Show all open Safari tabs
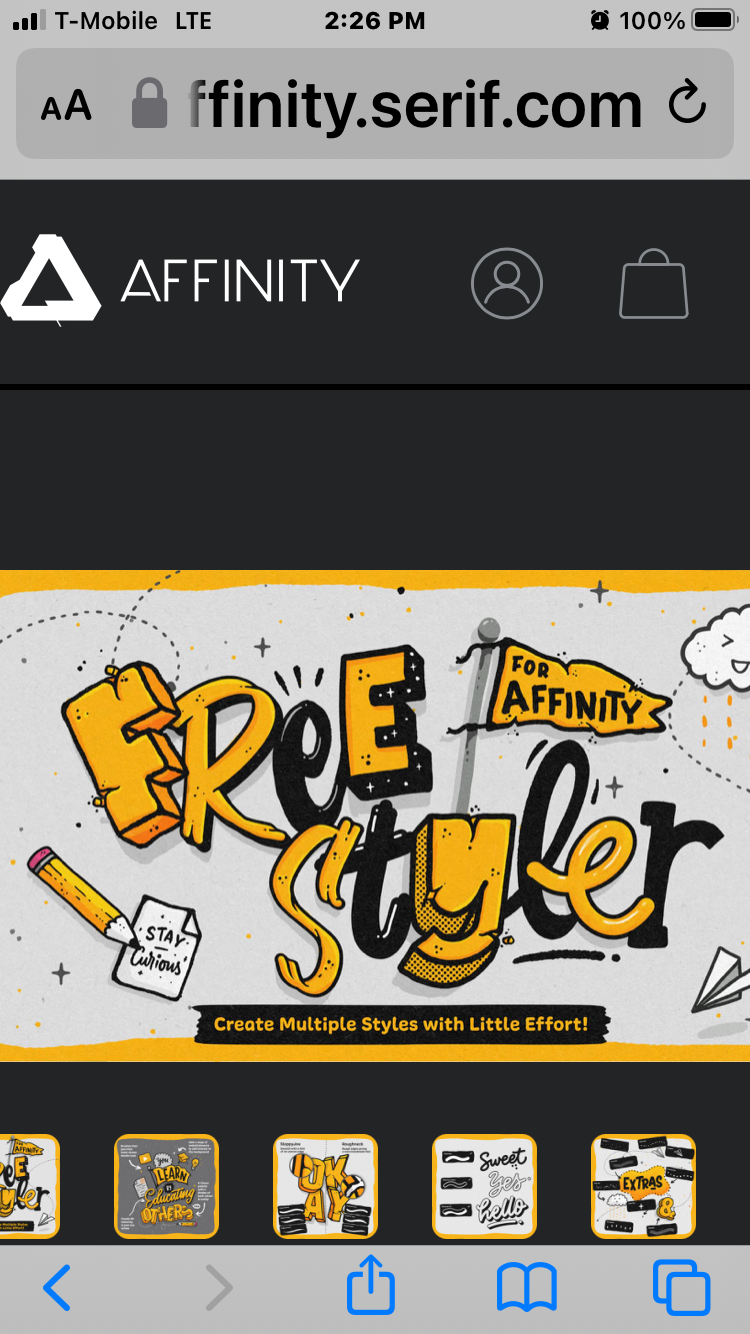Image resolution: width=750 pixels, height=1334 pixels. click(681, 1288)
